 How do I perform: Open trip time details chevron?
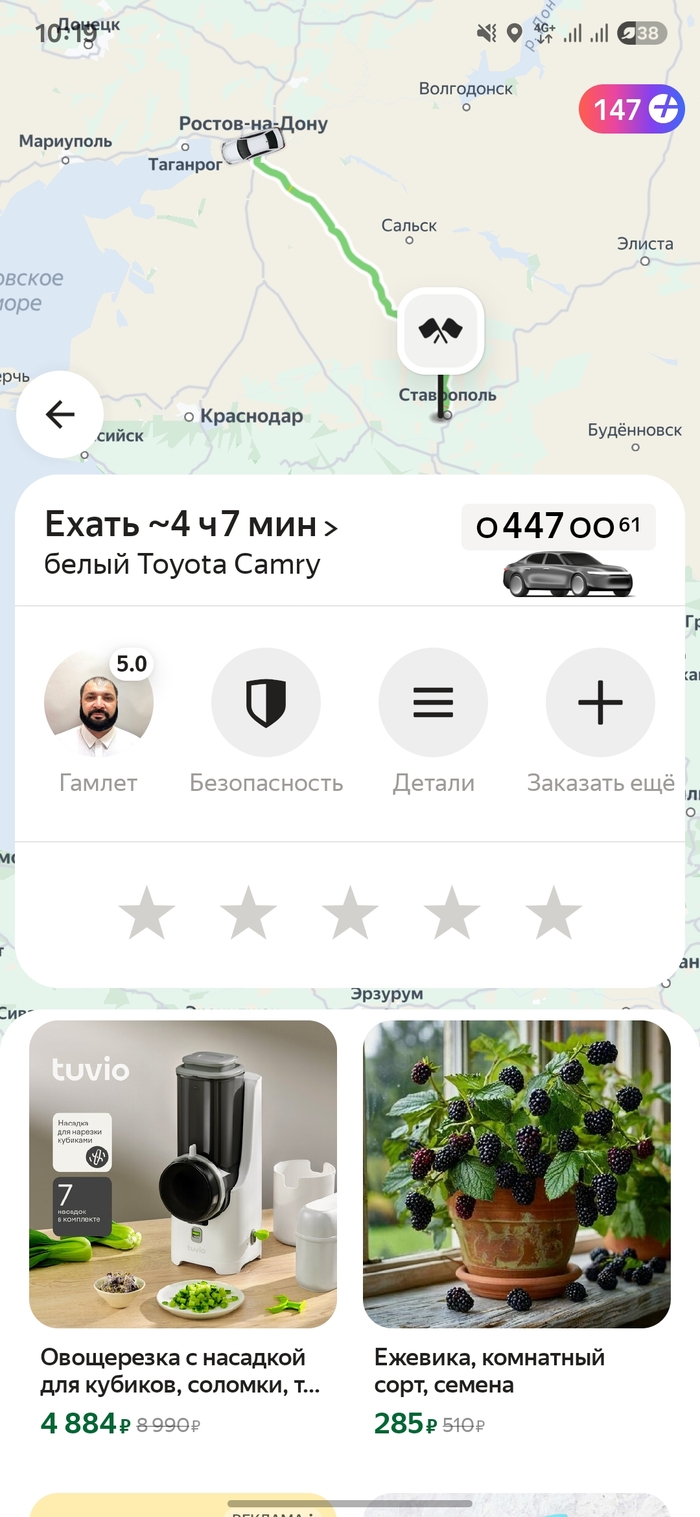point(332,527)
